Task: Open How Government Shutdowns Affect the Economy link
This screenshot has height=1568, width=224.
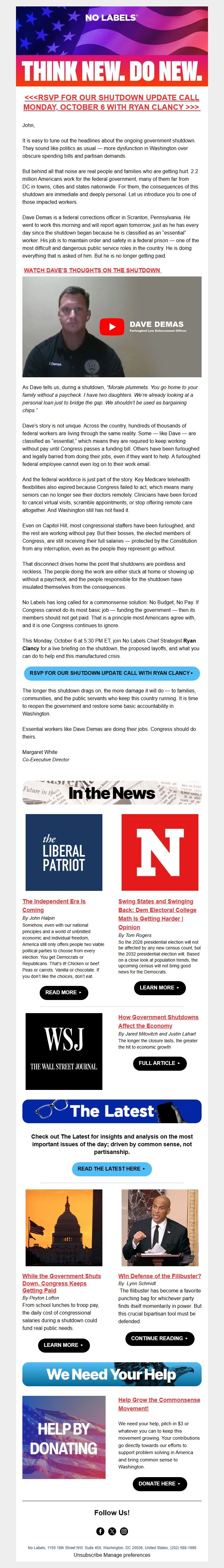Action: [158, 1021]
